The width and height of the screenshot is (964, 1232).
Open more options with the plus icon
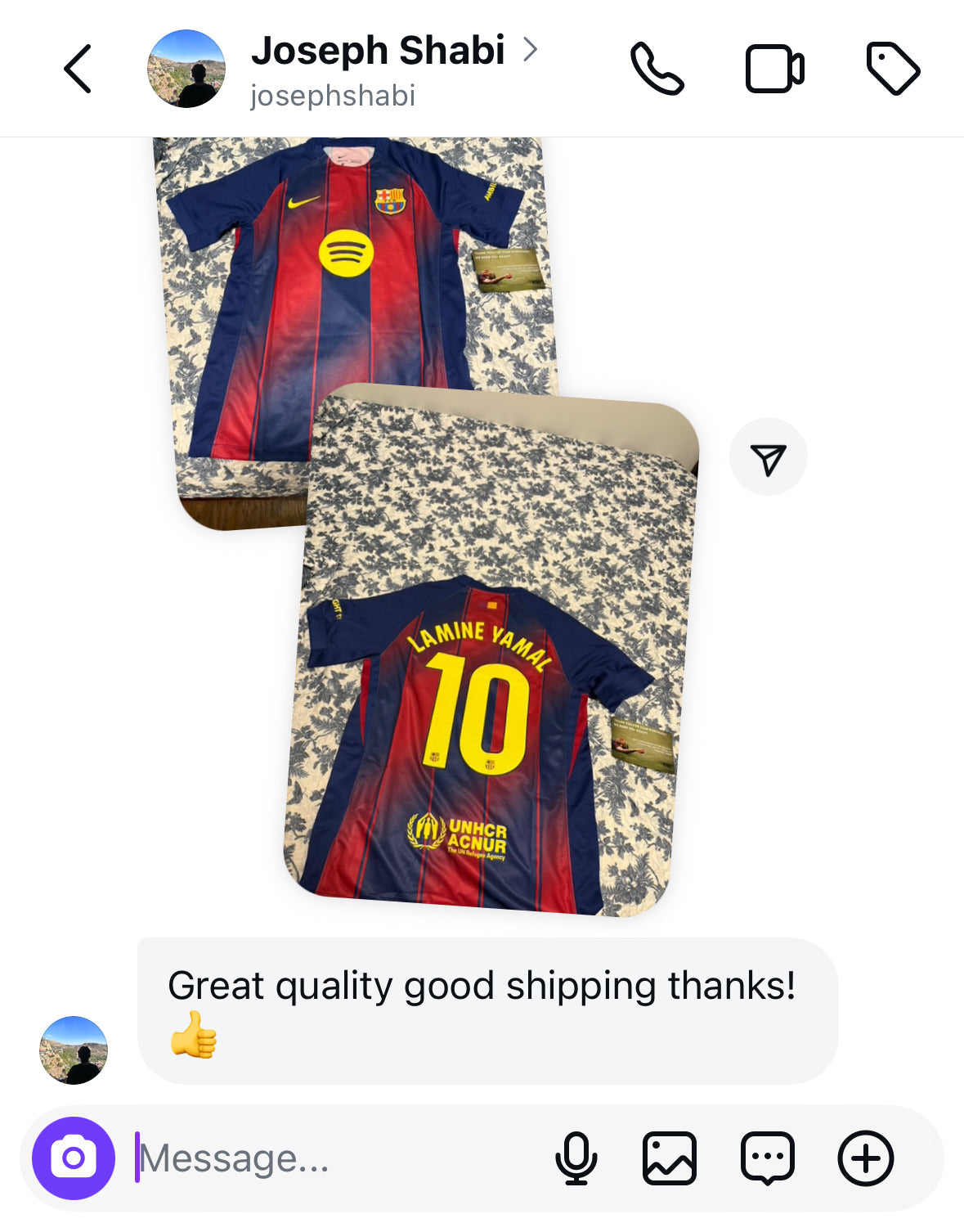coord(865,1158)
